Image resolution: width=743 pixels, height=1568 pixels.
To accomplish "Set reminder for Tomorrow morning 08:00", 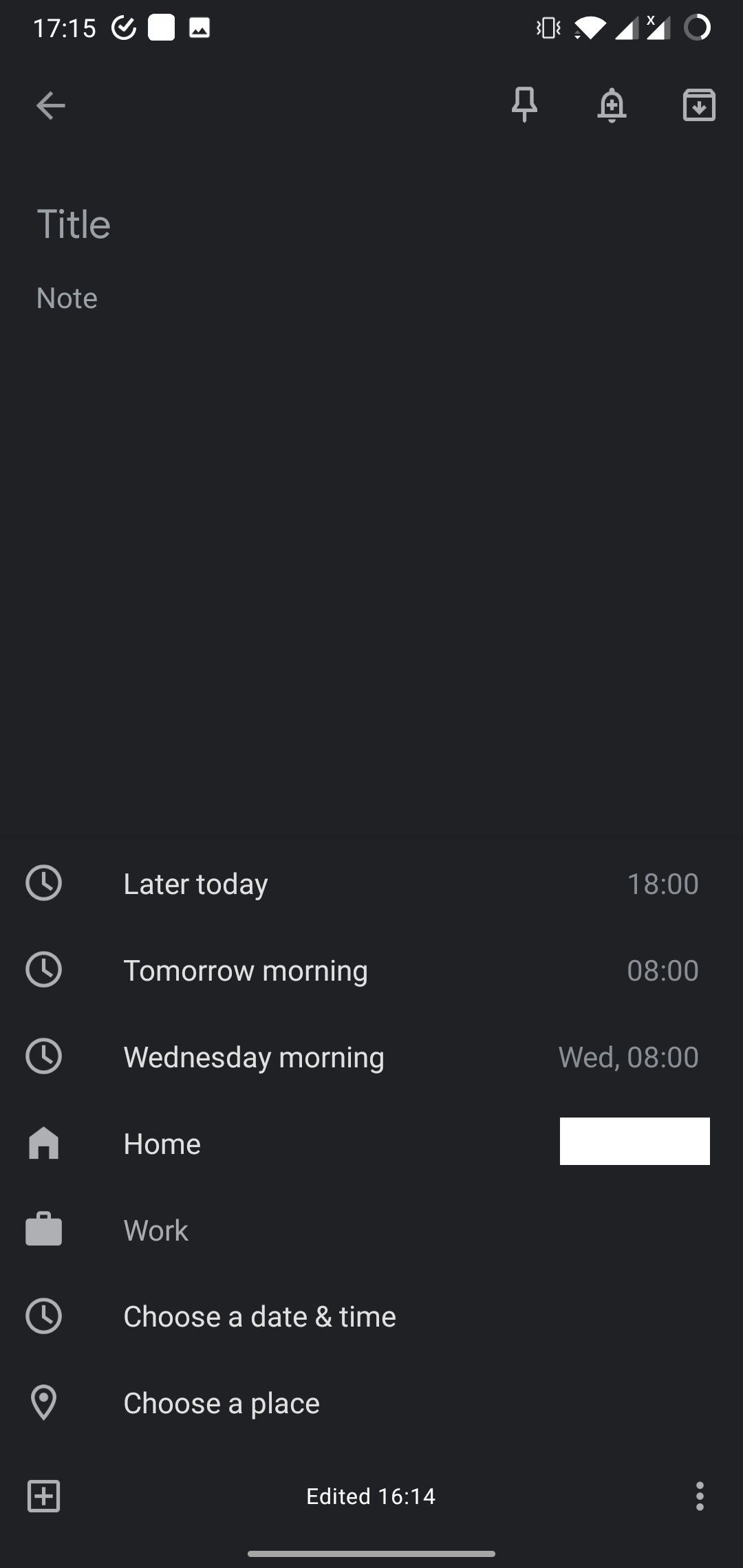I will click(x=371, y=970).
